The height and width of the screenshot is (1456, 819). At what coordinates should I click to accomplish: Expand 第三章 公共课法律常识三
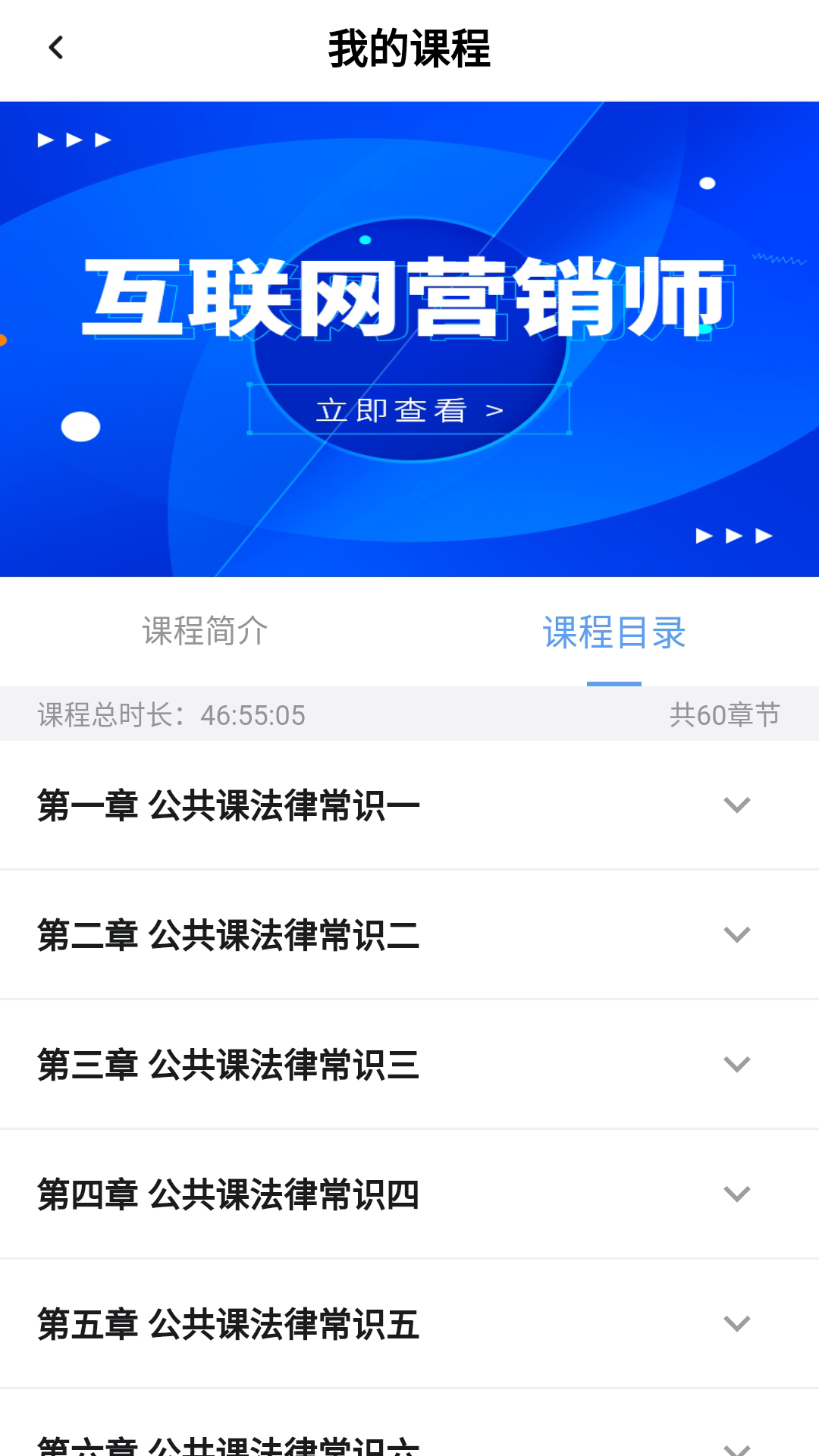point(409,1065)
